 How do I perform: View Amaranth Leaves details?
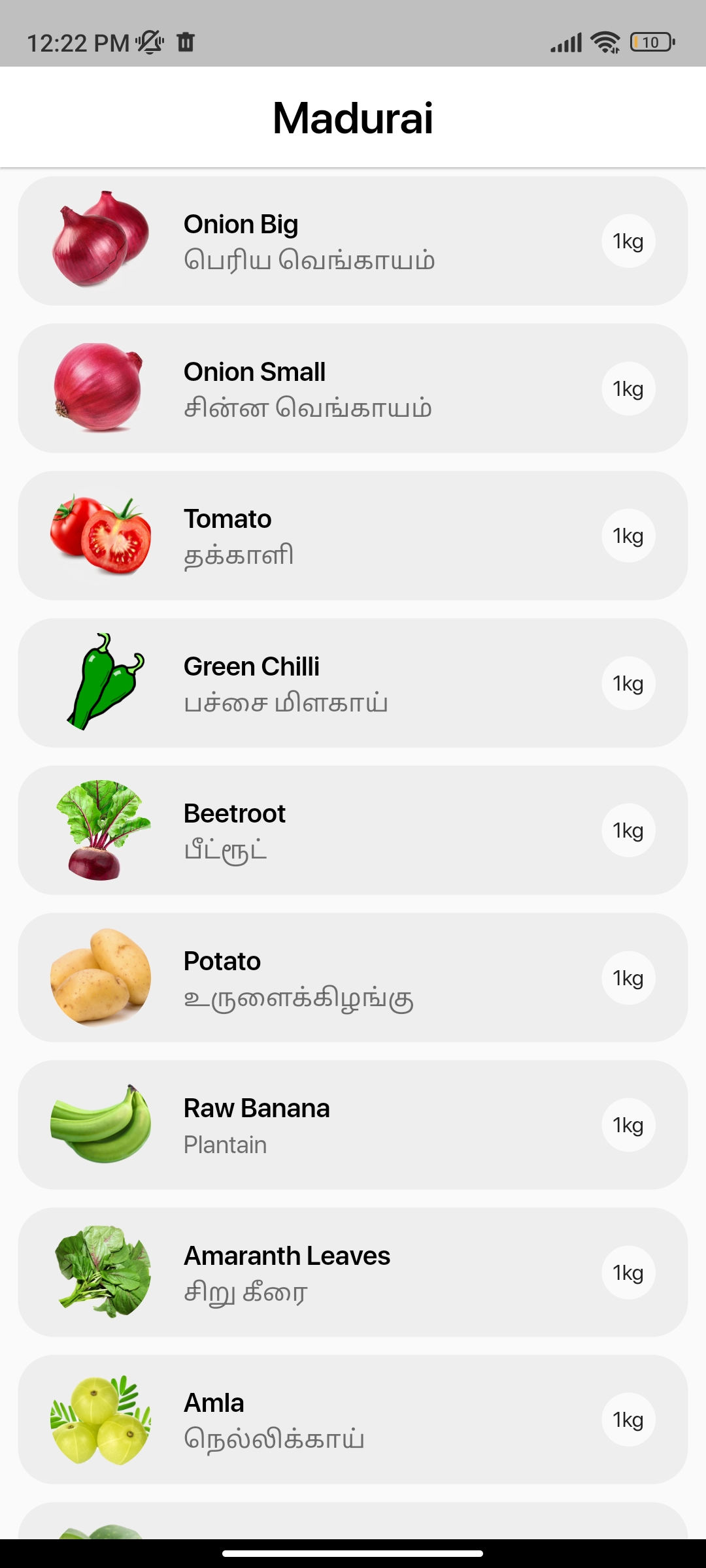(353, 1273)
